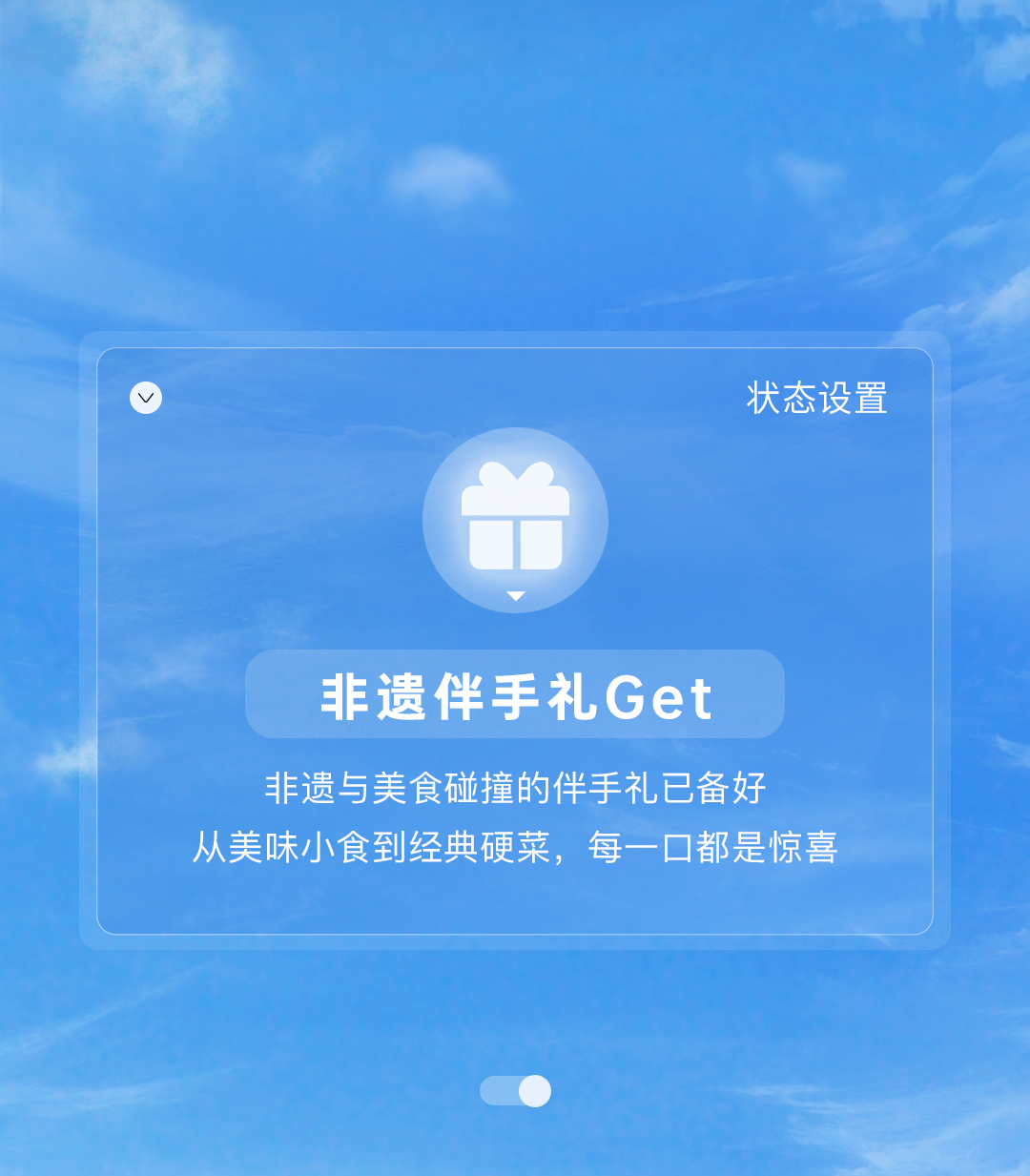Open the gift status icon picker
1030x1176 pixels.
click(x=515, y=520)
